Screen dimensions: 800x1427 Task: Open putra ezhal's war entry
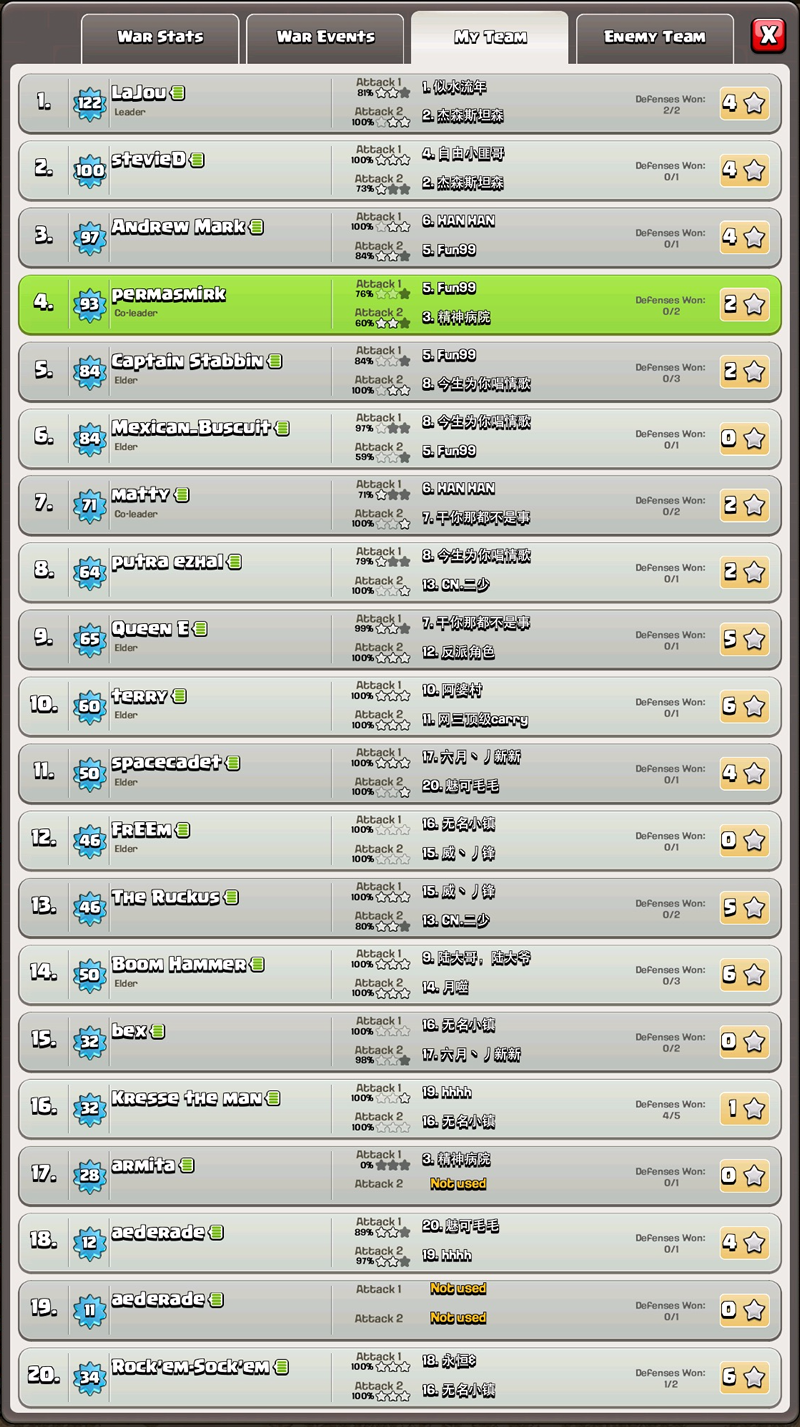tap(400, 572)
